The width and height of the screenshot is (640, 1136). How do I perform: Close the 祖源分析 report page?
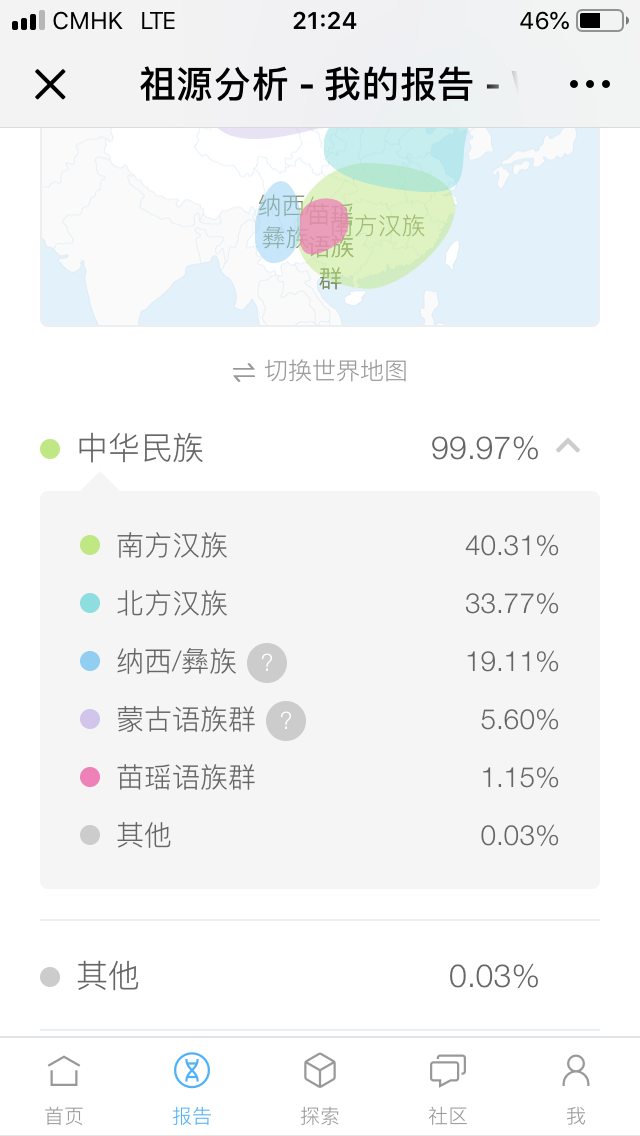pos(50,85)
